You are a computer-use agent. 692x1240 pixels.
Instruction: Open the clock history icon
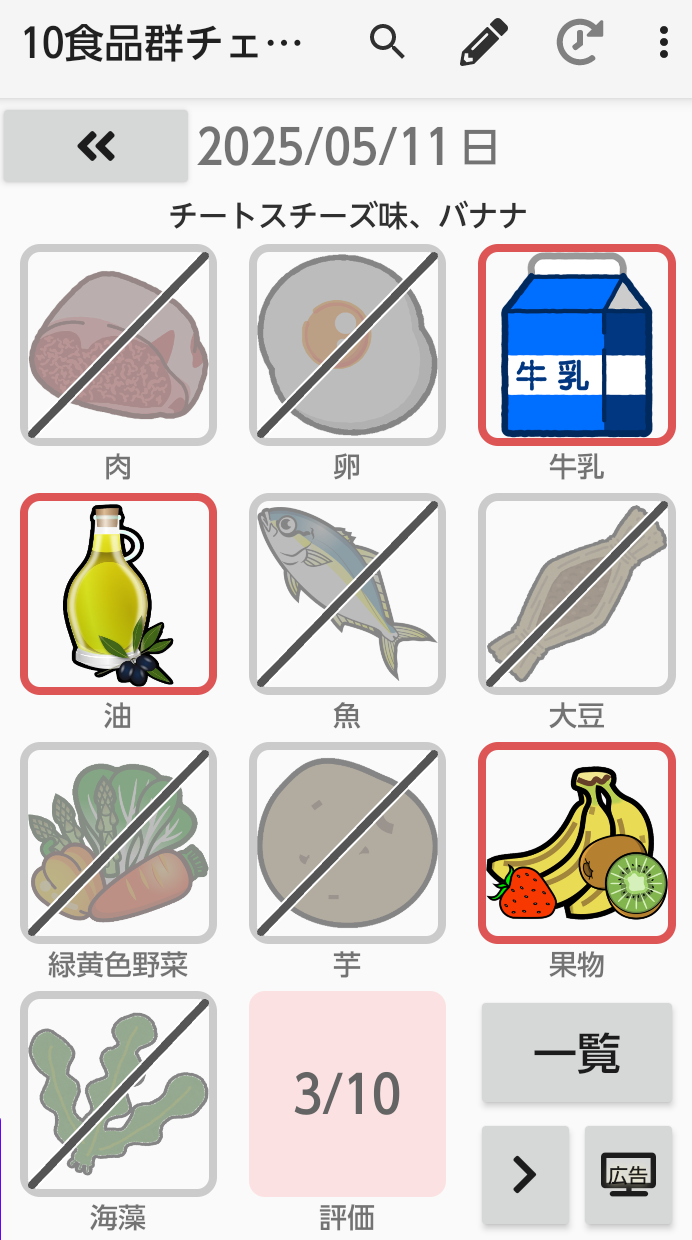point(580,43)
